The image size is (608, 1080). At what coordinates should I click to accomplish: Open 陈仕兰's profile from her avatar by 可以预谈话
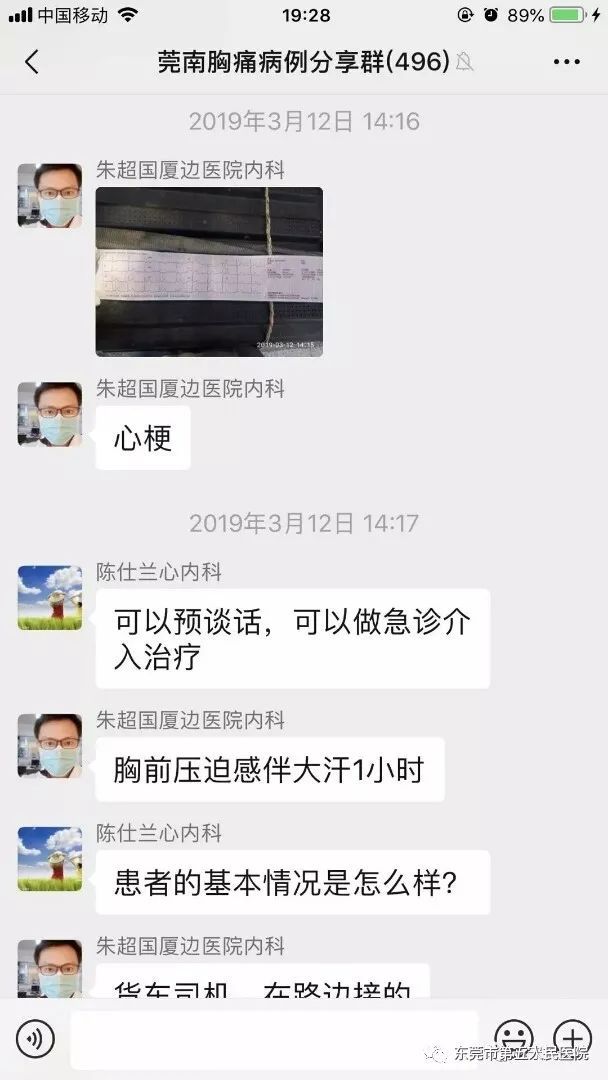[x=50, y=597]
